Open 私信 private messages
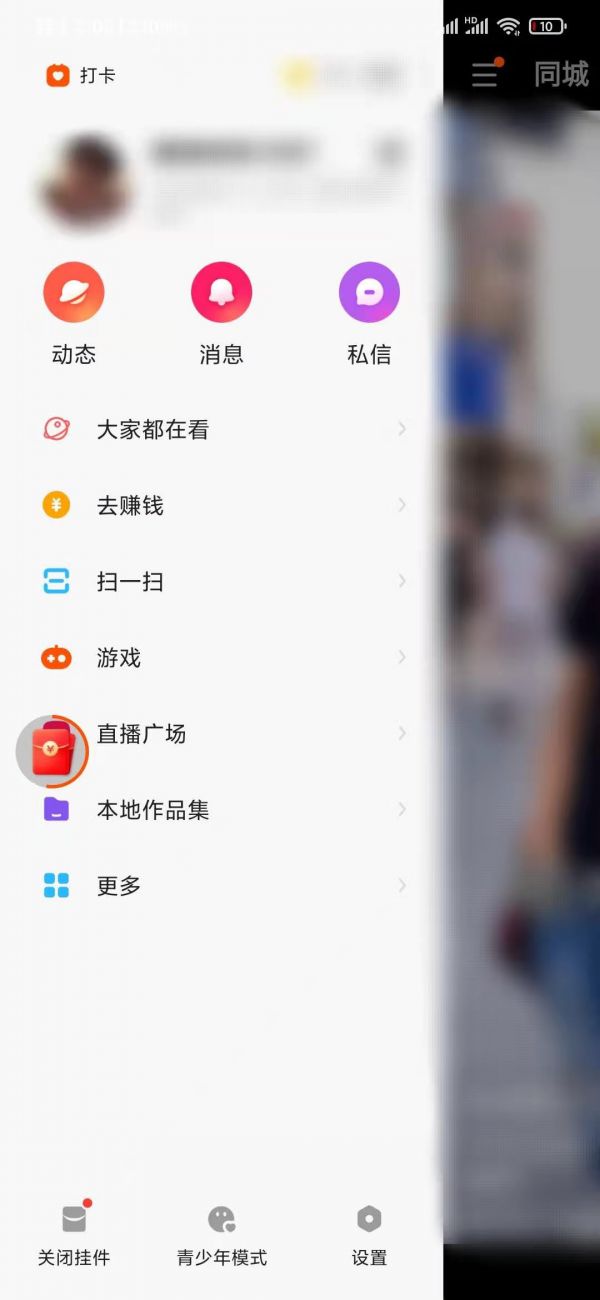 pyautogui.click(x=369, y=312)
